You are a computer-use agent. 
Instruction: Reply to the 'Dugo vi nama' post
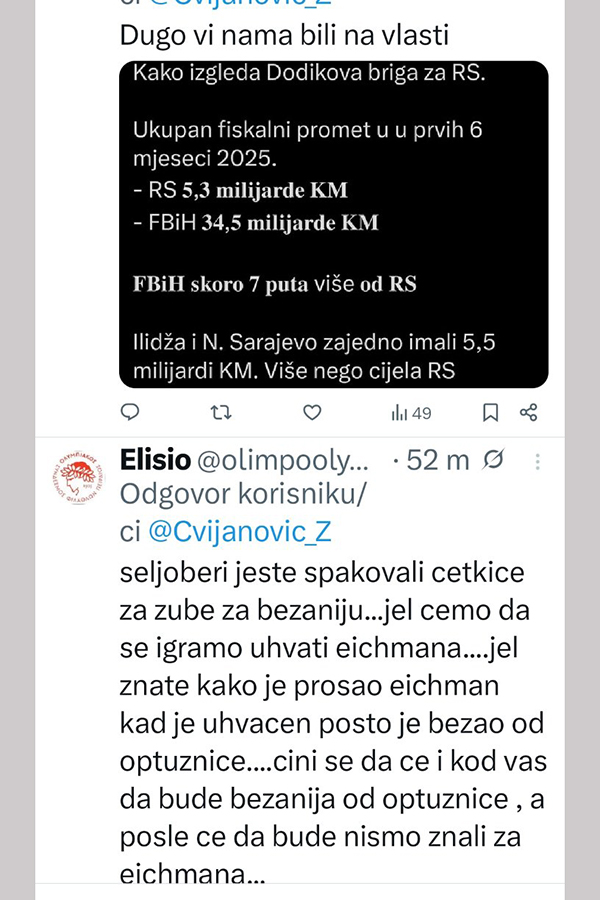point(129,412)
